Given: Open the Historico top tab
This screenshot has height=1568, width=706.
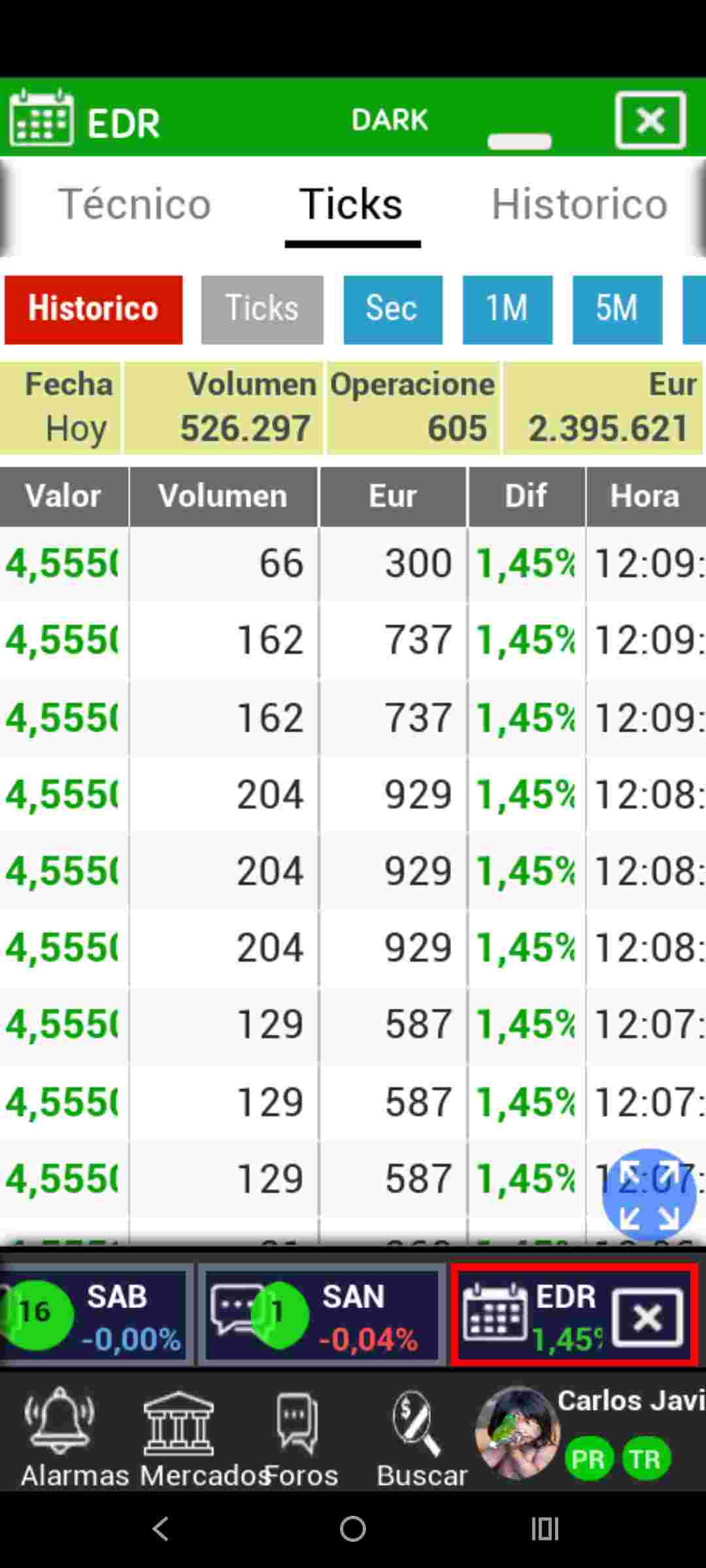Looking at the screenshot, I should point(580,204).
